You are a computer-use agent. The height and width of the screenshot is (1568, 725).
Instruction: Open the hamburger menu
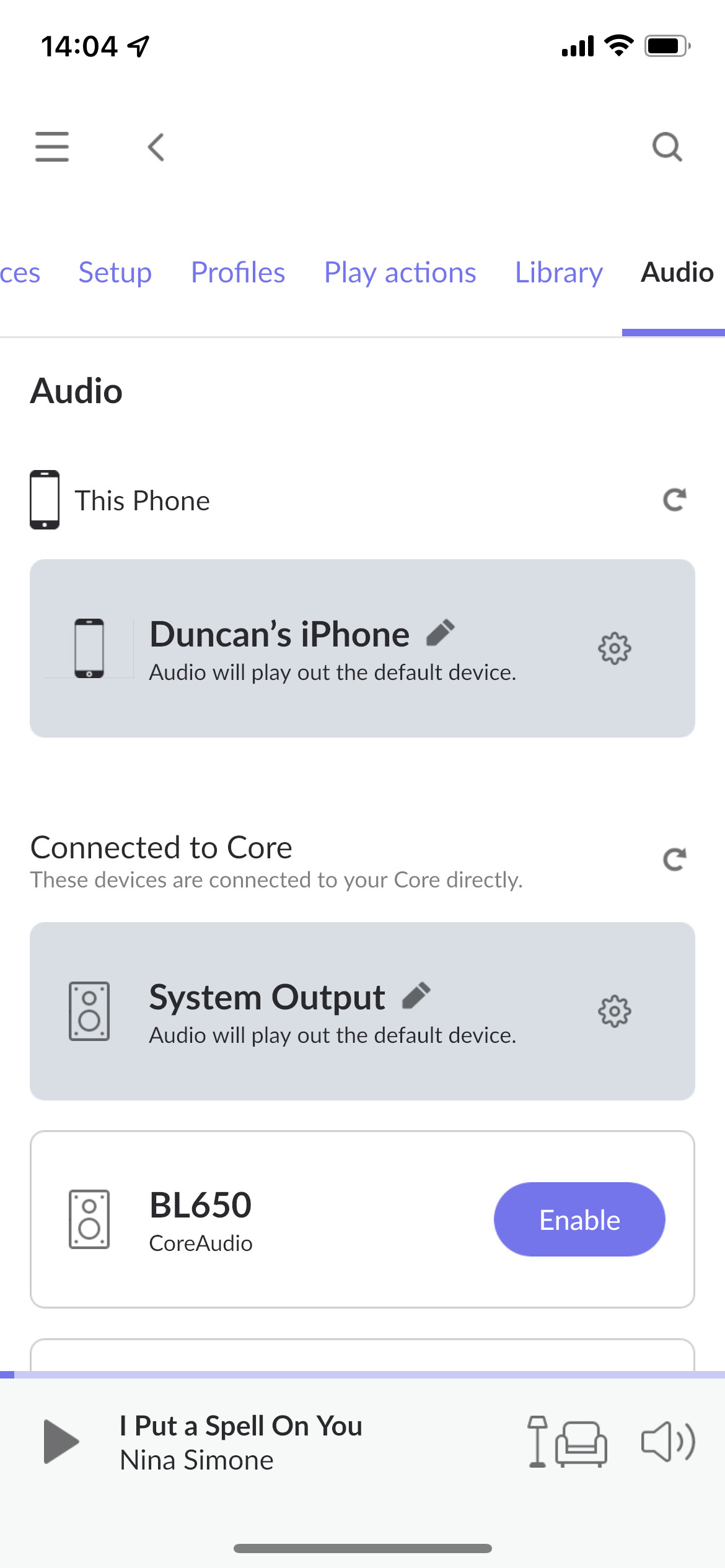[x=52, y=147]
